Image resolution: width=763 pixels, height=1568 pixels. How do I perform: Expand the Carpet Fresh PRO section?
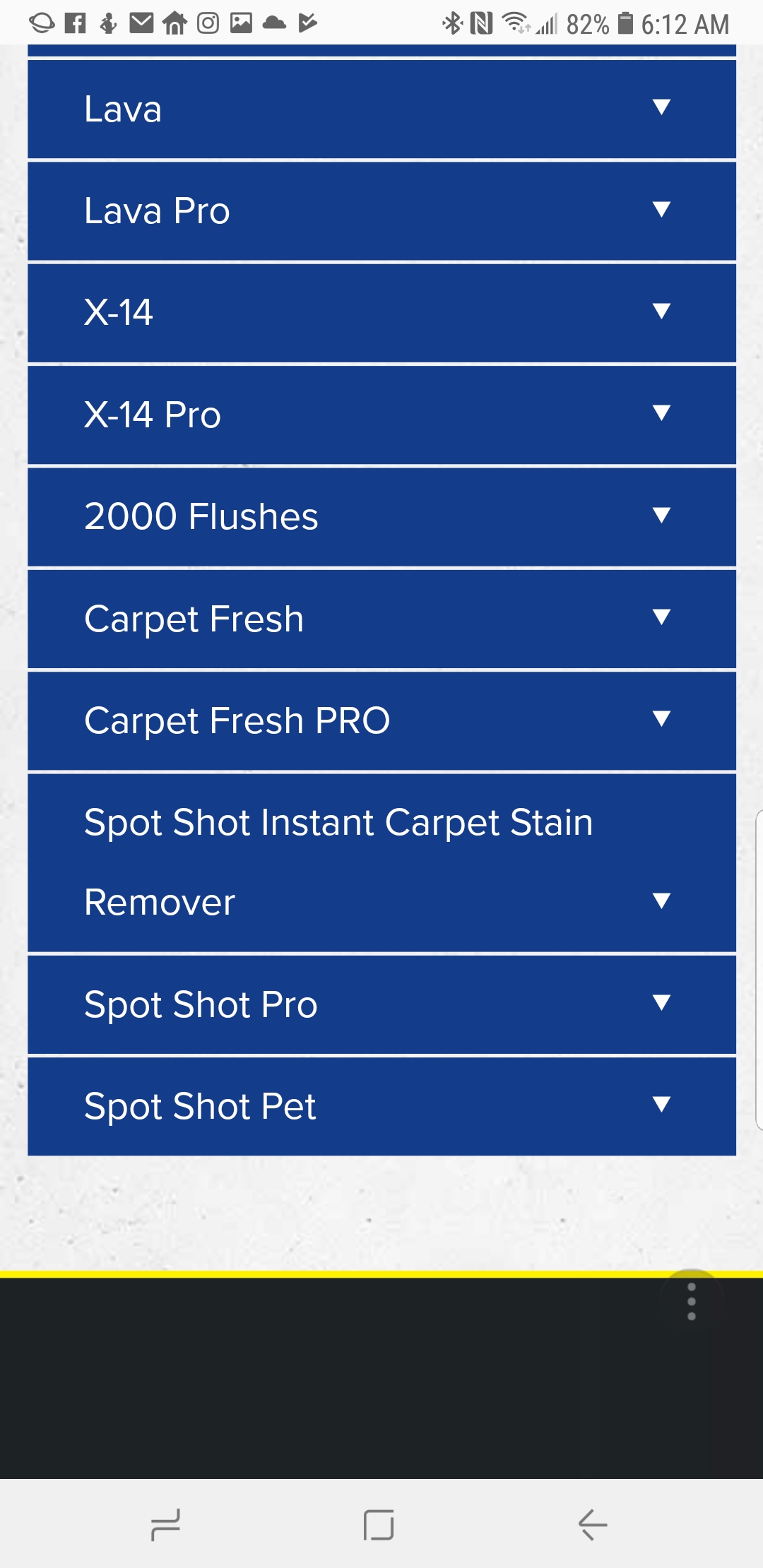pos(381,720)
